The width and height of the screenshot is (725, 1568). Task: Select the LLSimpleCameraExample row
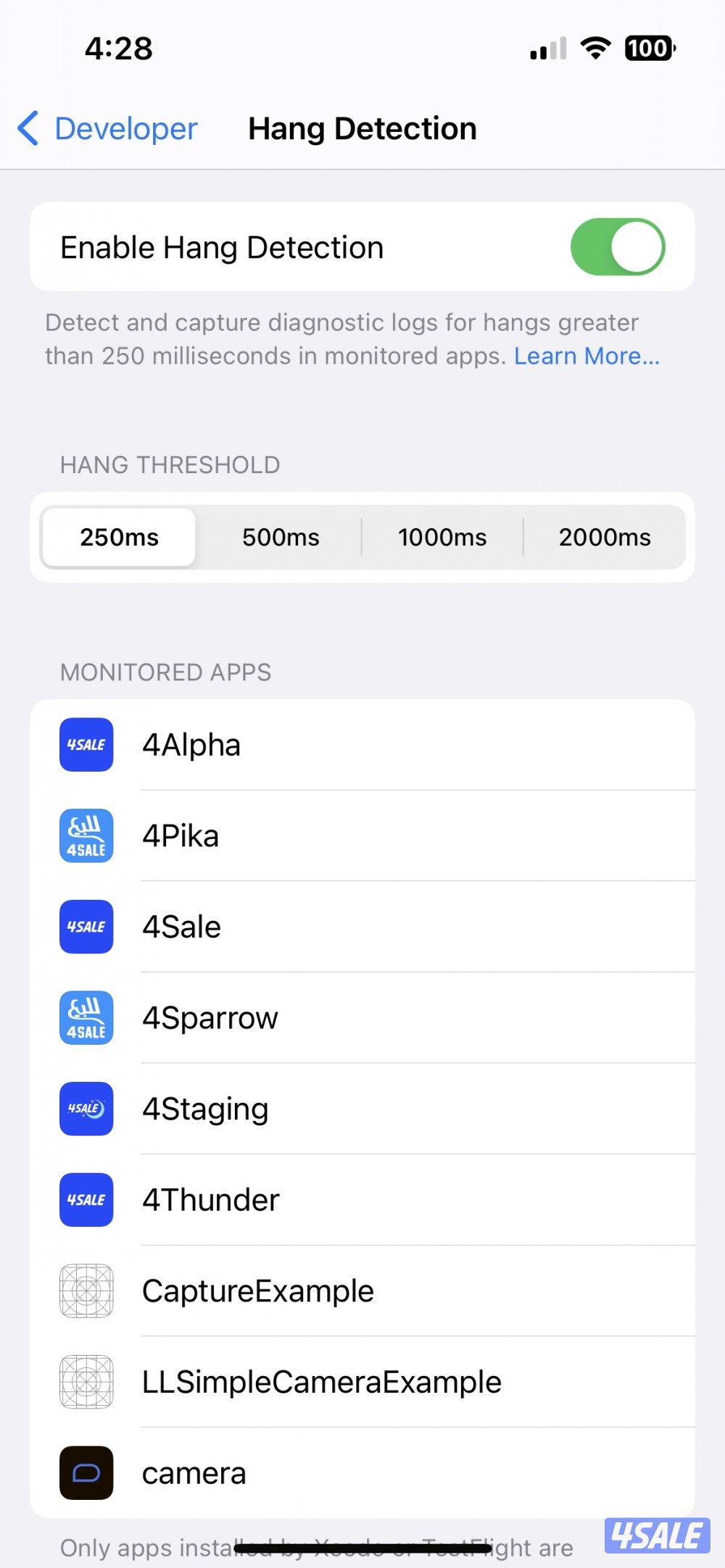(362, 1382)
